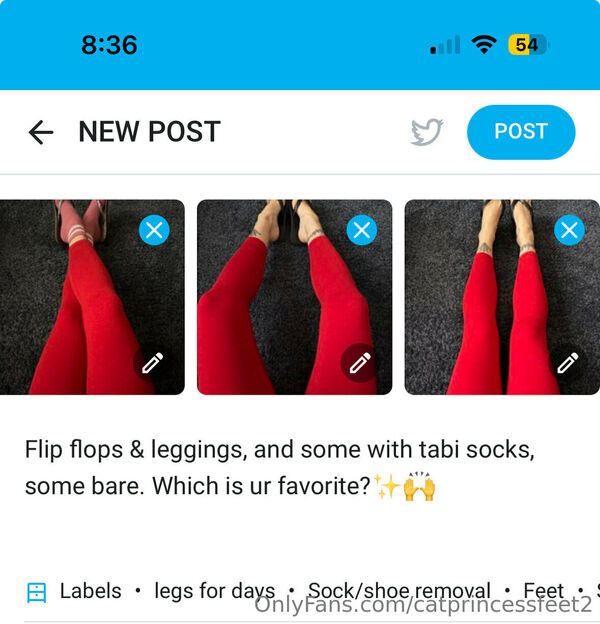Tap the caption text to edit
The width and height of the screenshot is (600, 624).
pos(280,468)
